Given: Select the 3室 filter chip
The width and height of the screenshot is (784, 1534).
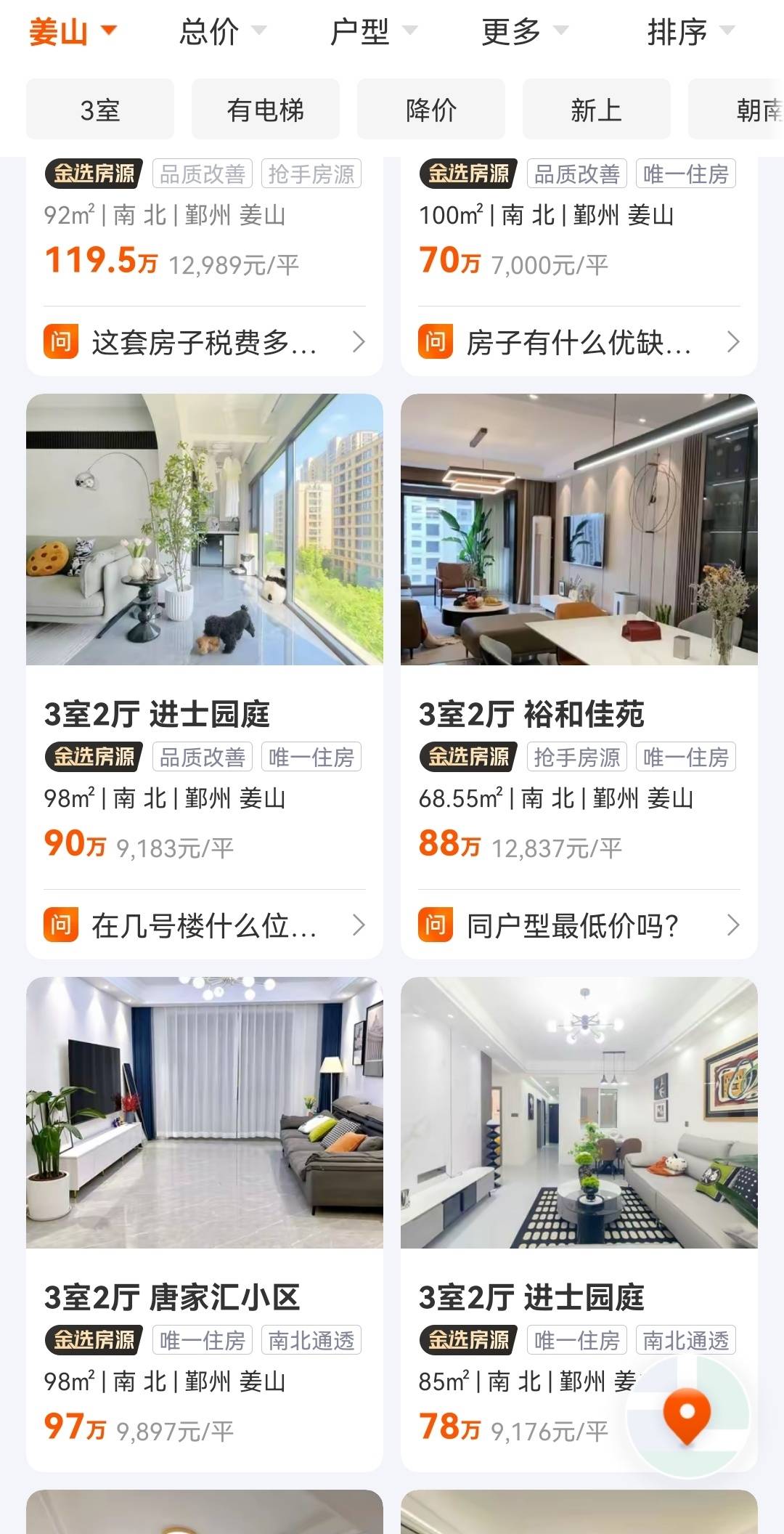Looking at the screenshot, I should pyautogui.click(x=100, y=110).
